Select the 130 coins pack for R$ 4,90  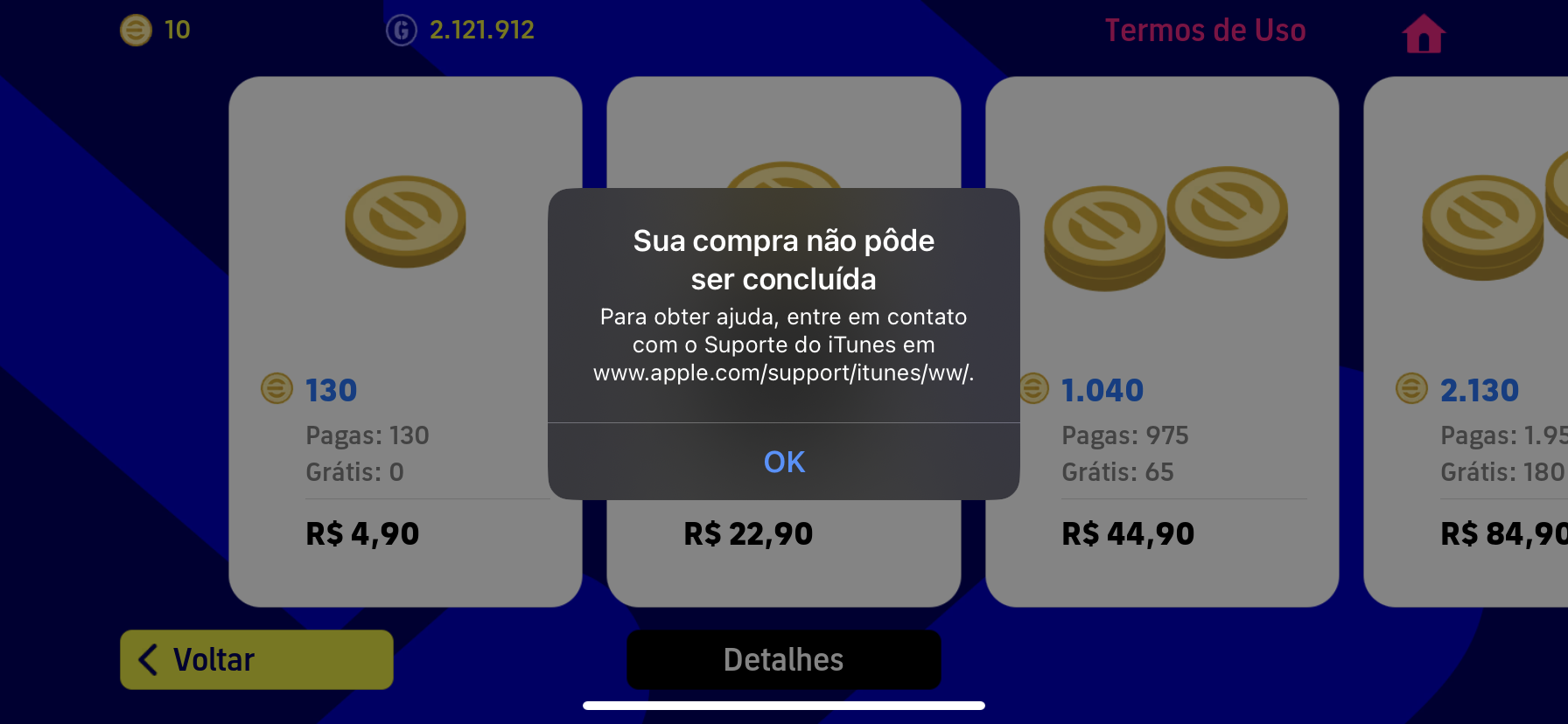405,341
